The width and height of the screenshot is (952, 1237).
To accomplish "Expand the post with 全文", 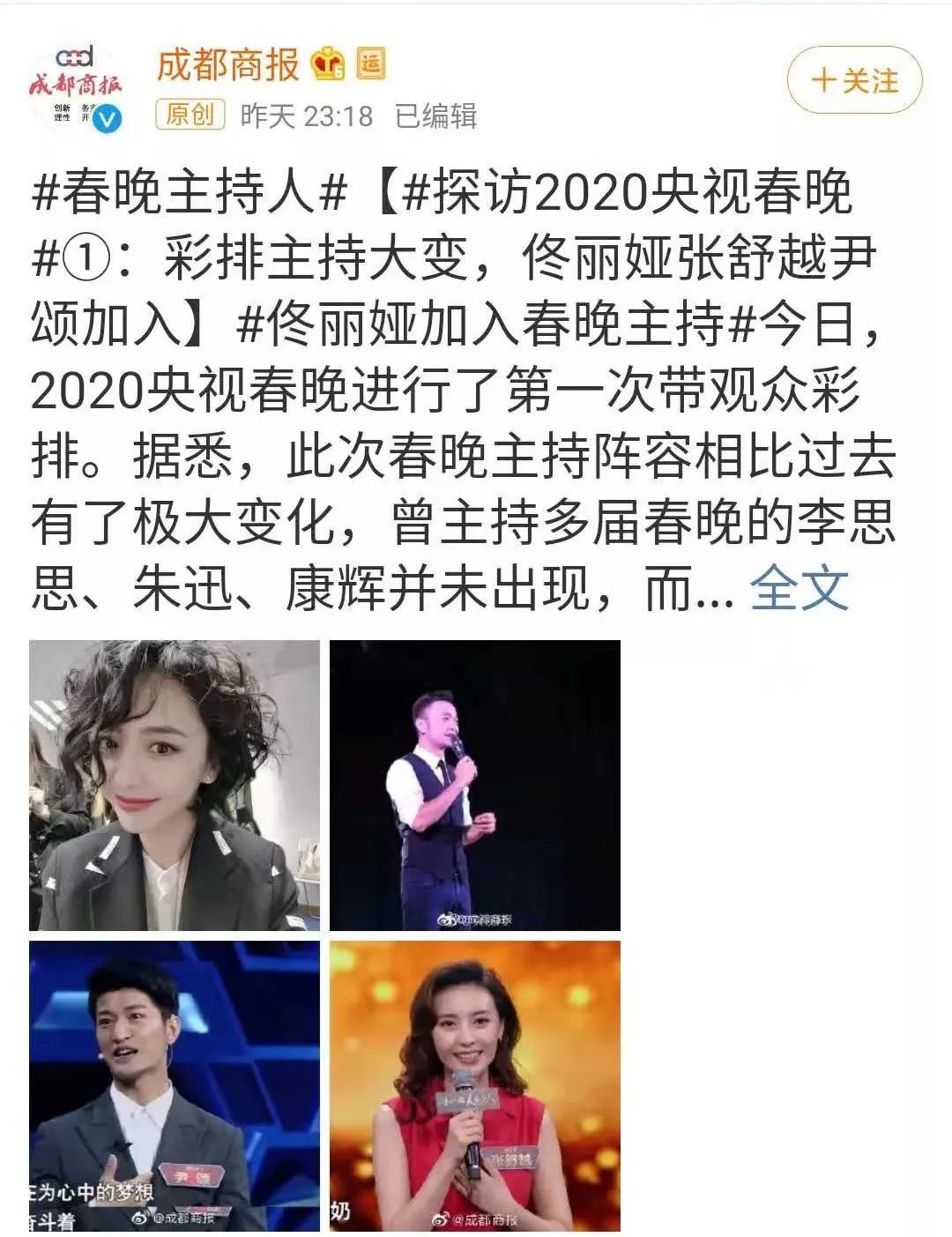I will 799,589.
